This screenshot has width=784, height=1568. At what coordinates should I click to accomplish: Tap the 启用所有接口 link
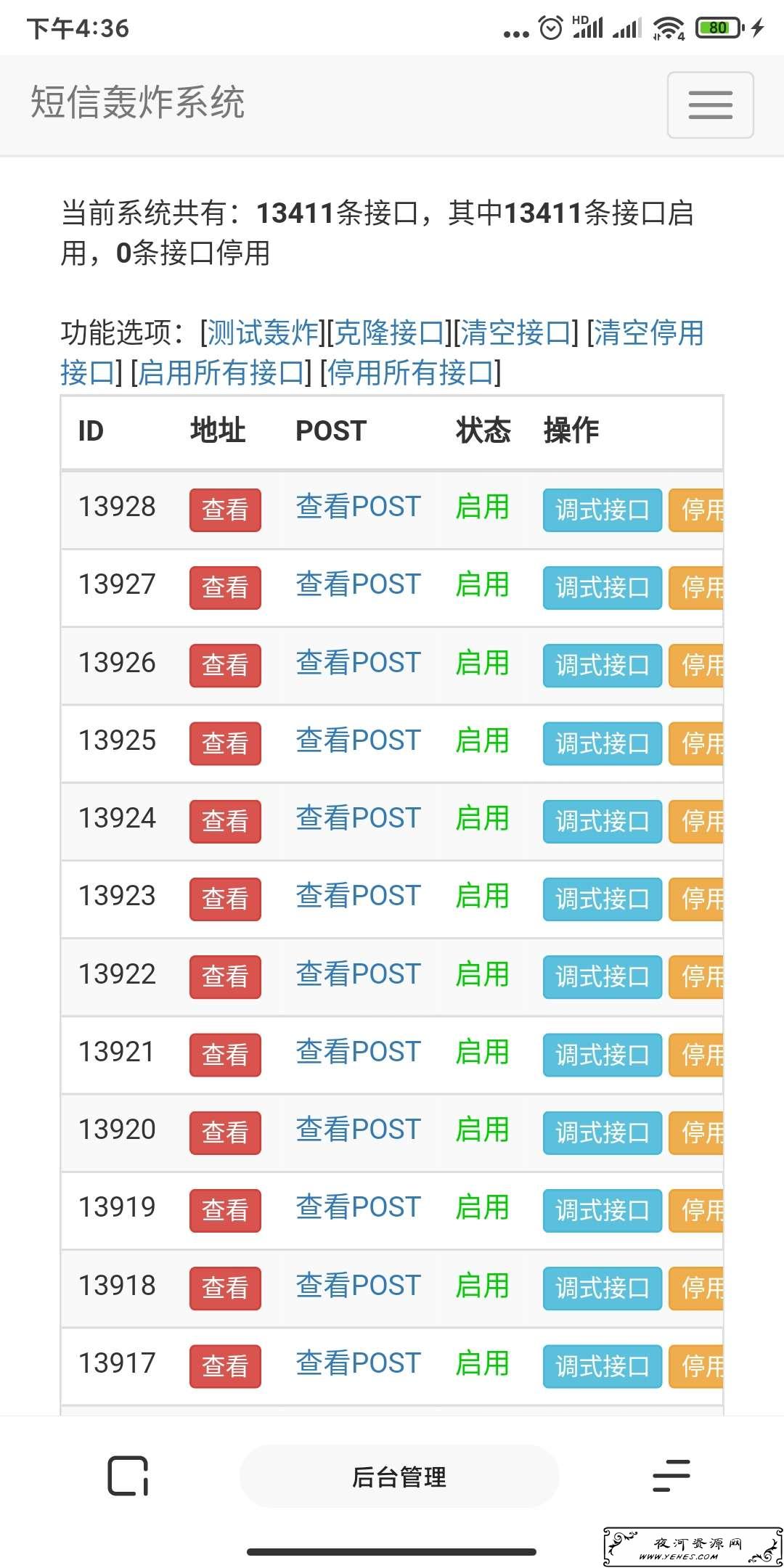tap(221, 373)
